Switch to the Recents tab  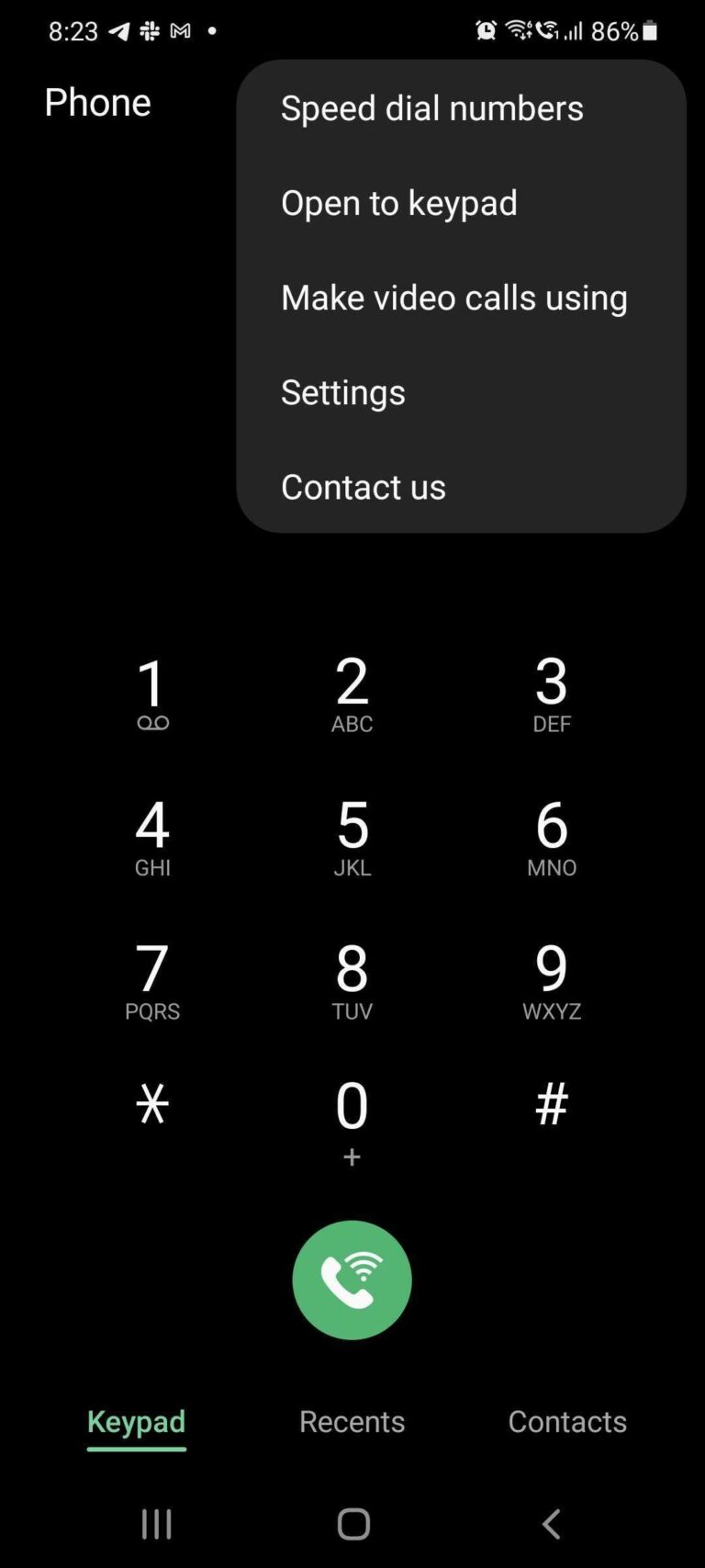tap(352, 1421)
